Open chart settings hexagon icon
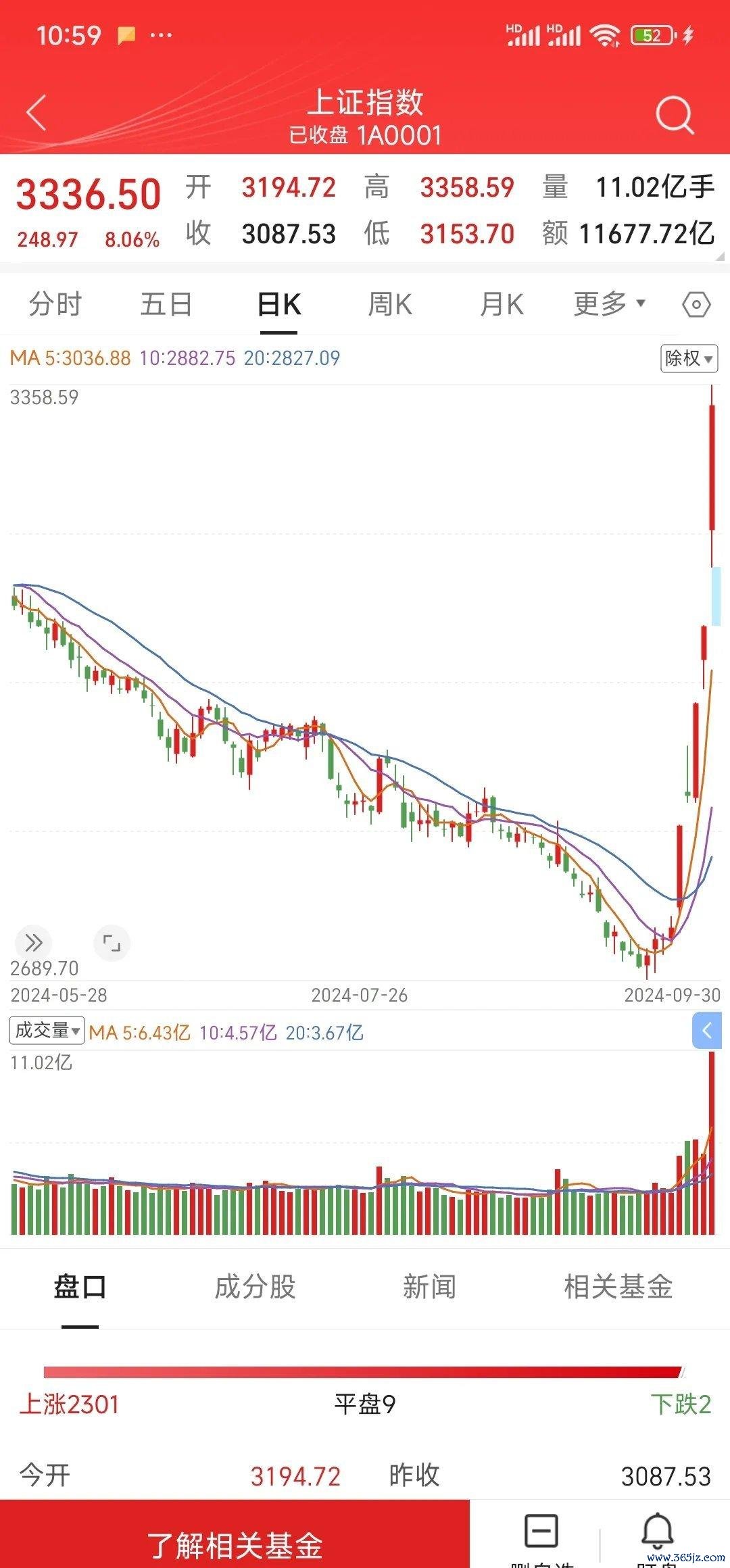Viewport: 730px width, 1568px height. click(696, 305)
